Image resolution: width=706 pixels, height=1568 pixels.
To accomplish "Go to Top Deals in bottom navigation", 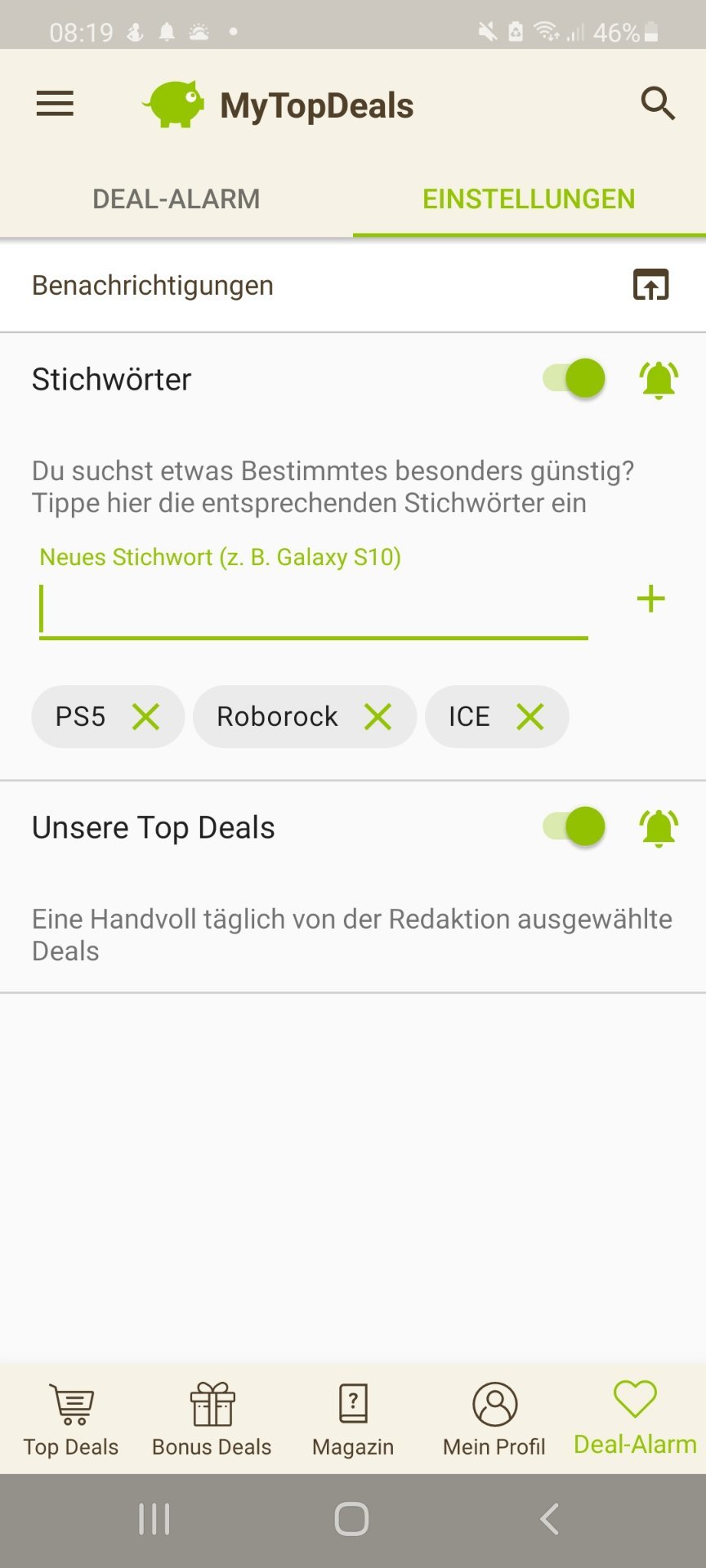I will coord(71,1419).
